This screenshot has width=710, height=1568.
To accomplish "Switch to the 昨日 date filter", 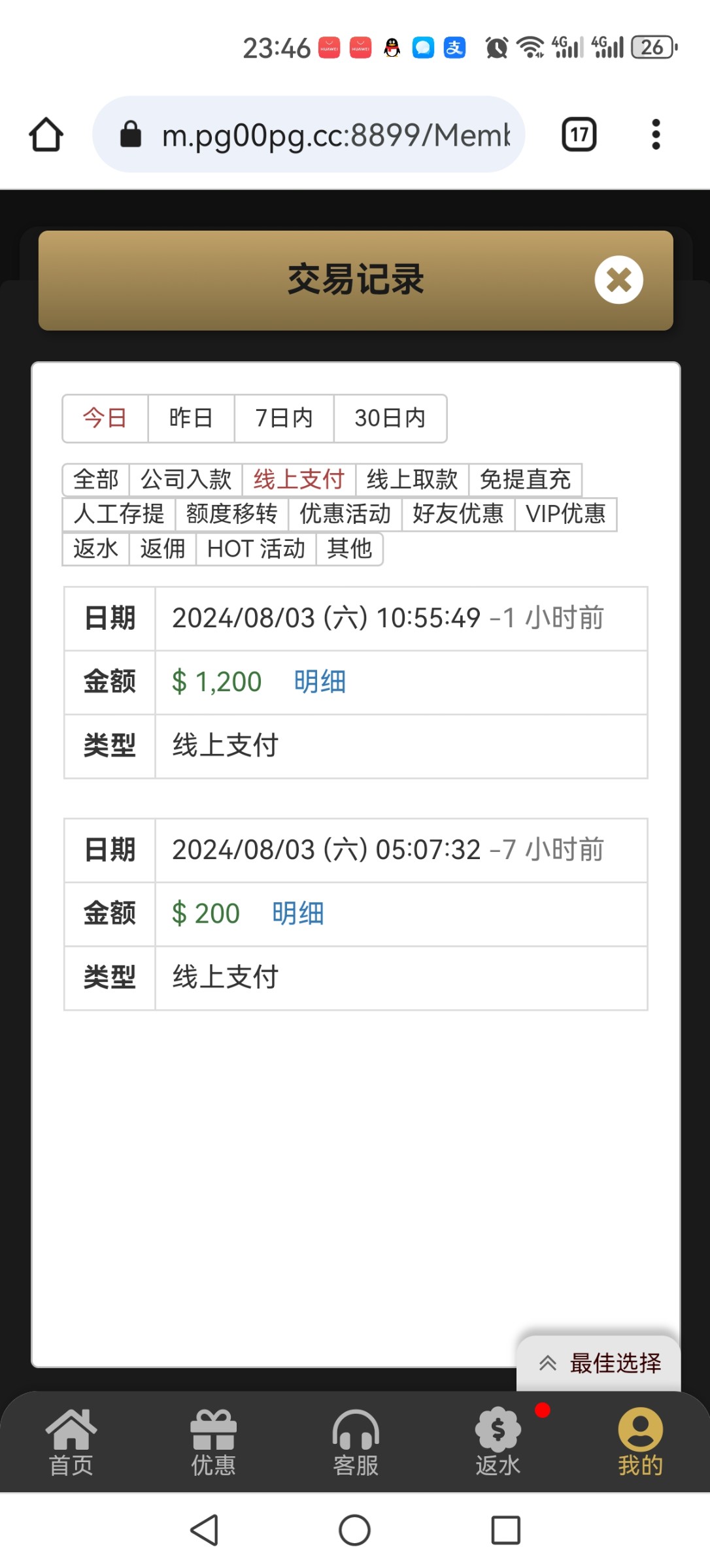I will click(191, 418).
